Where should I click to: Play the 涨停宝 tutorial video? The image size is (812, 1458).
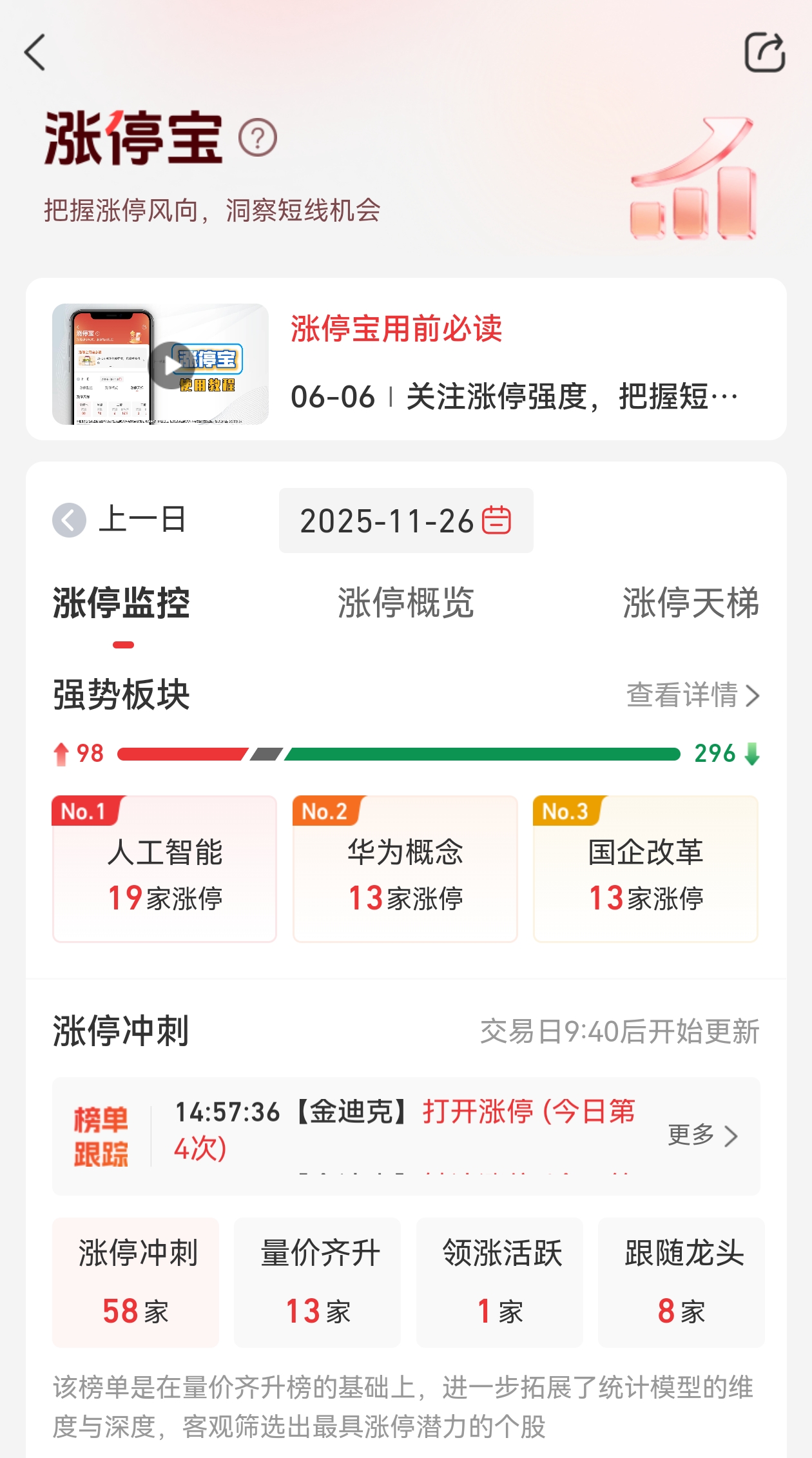pos(169,365)
